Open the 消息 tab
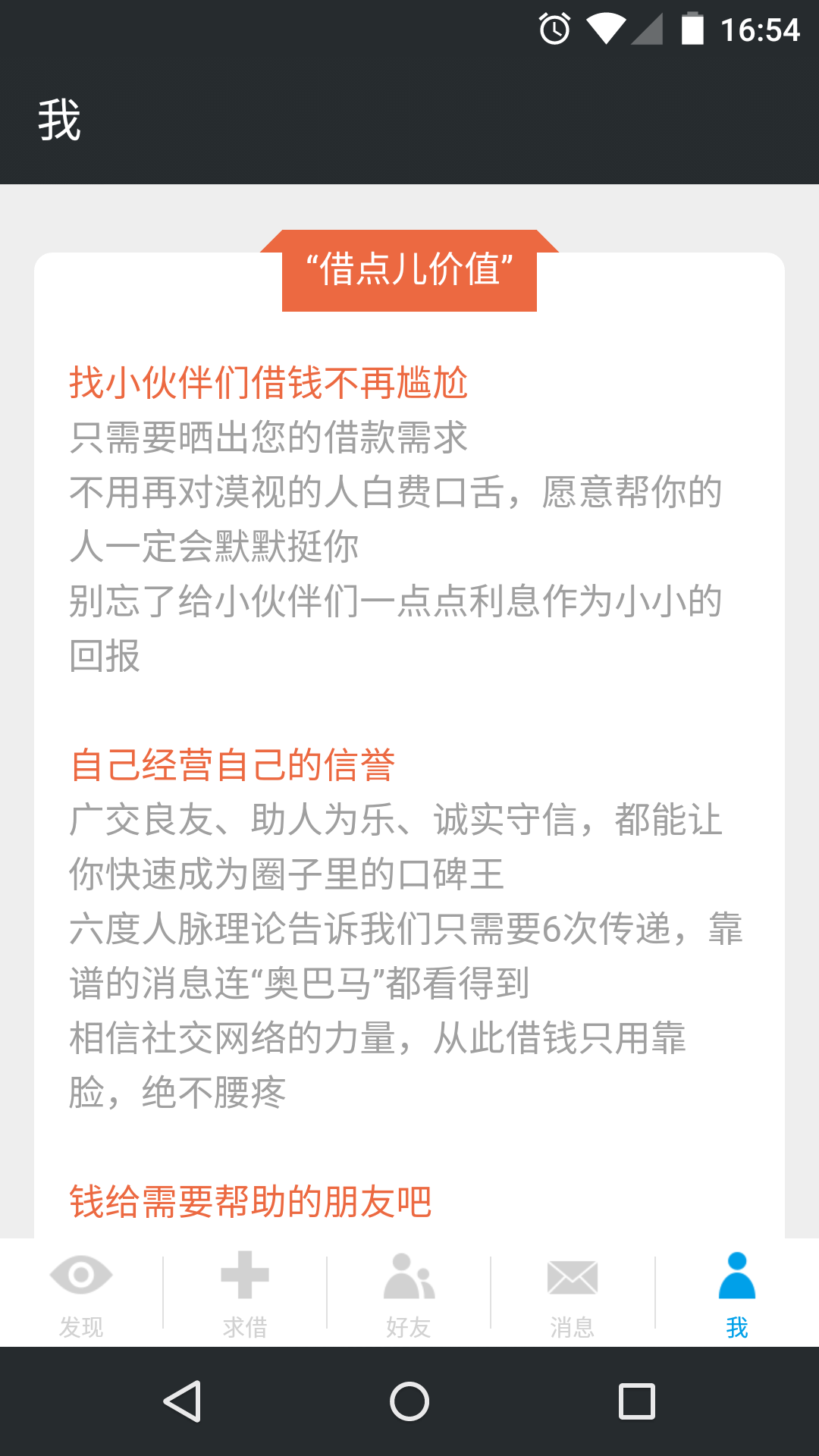Image resolution: width=819 pixels, height=1456 pixels. [x=573, y=1294]
